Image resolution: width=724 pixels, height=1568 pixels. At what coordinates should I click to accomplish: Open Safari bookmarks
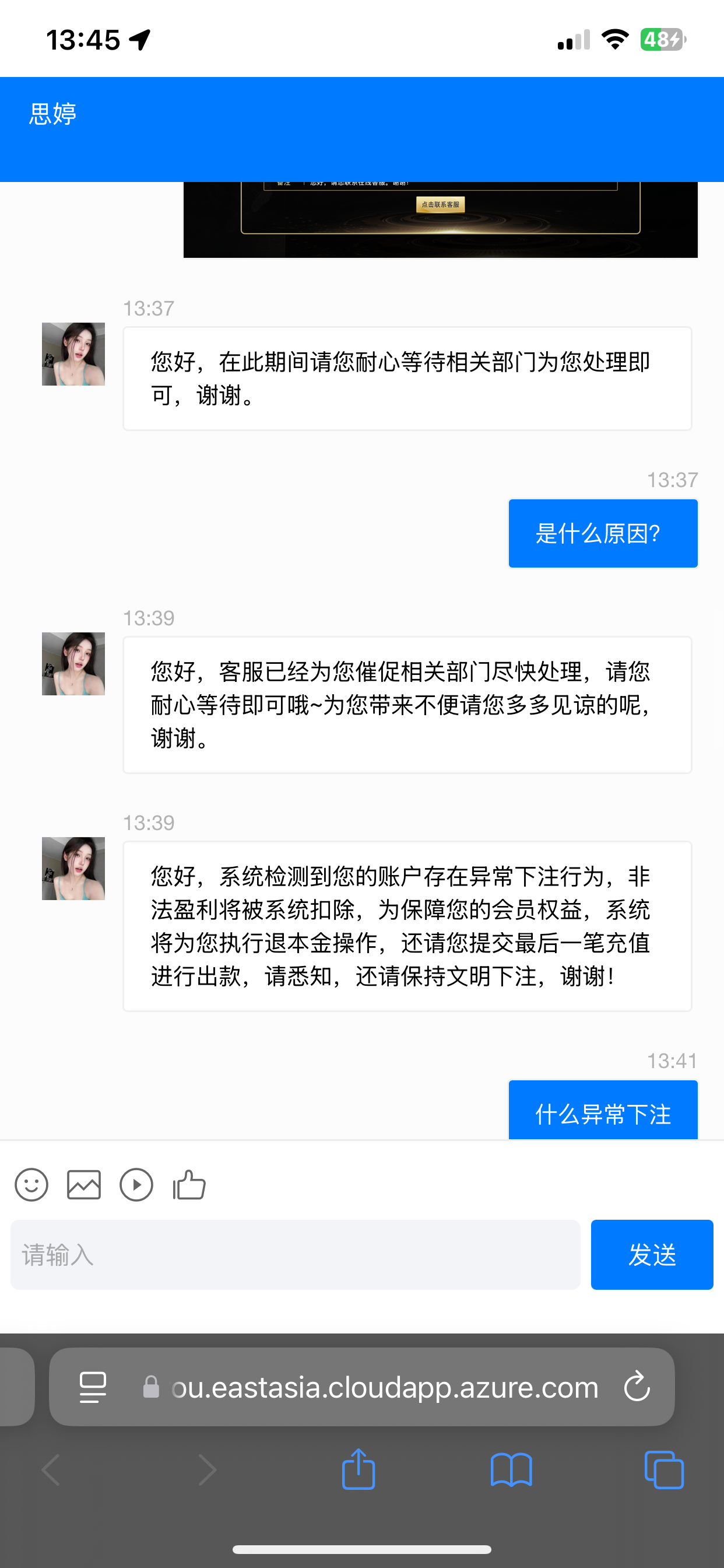tap(511, 1469)
